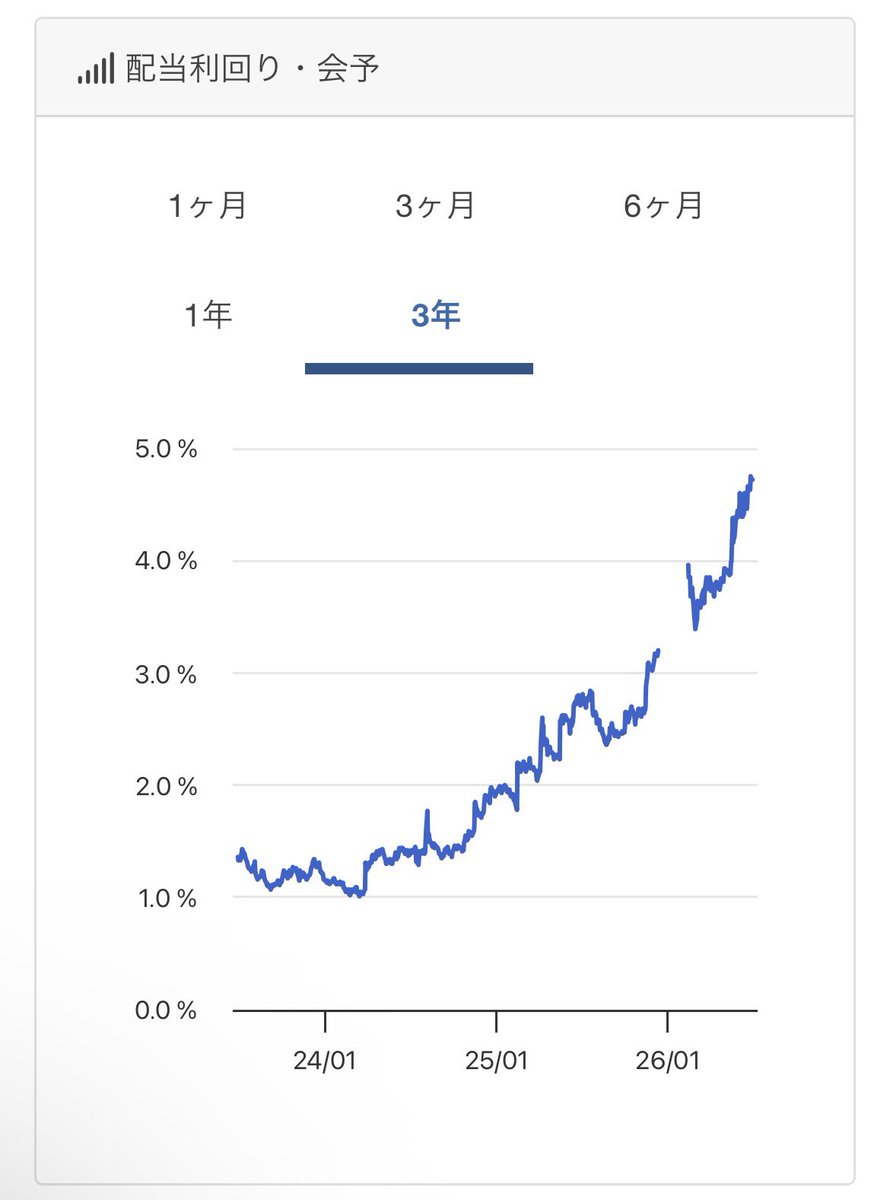Tap the selected 3年 tab

coord(435,316)
